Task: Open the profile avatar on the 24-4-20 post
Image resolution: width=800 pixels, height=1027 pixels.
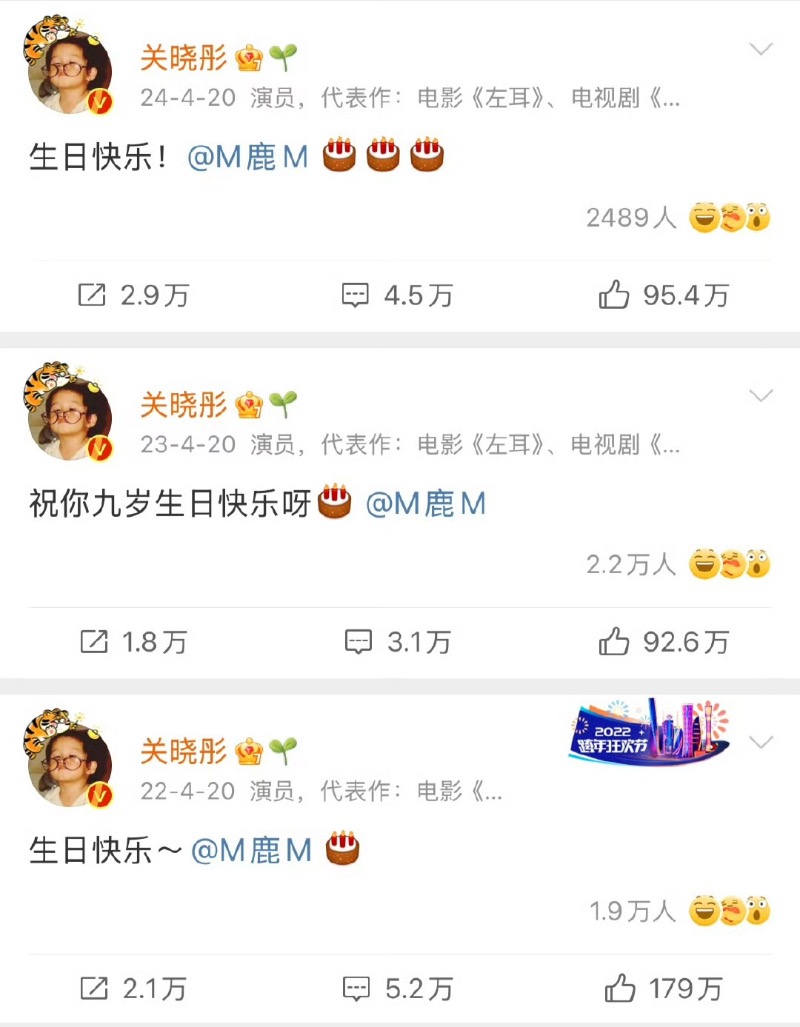Action: pos(68,76)
